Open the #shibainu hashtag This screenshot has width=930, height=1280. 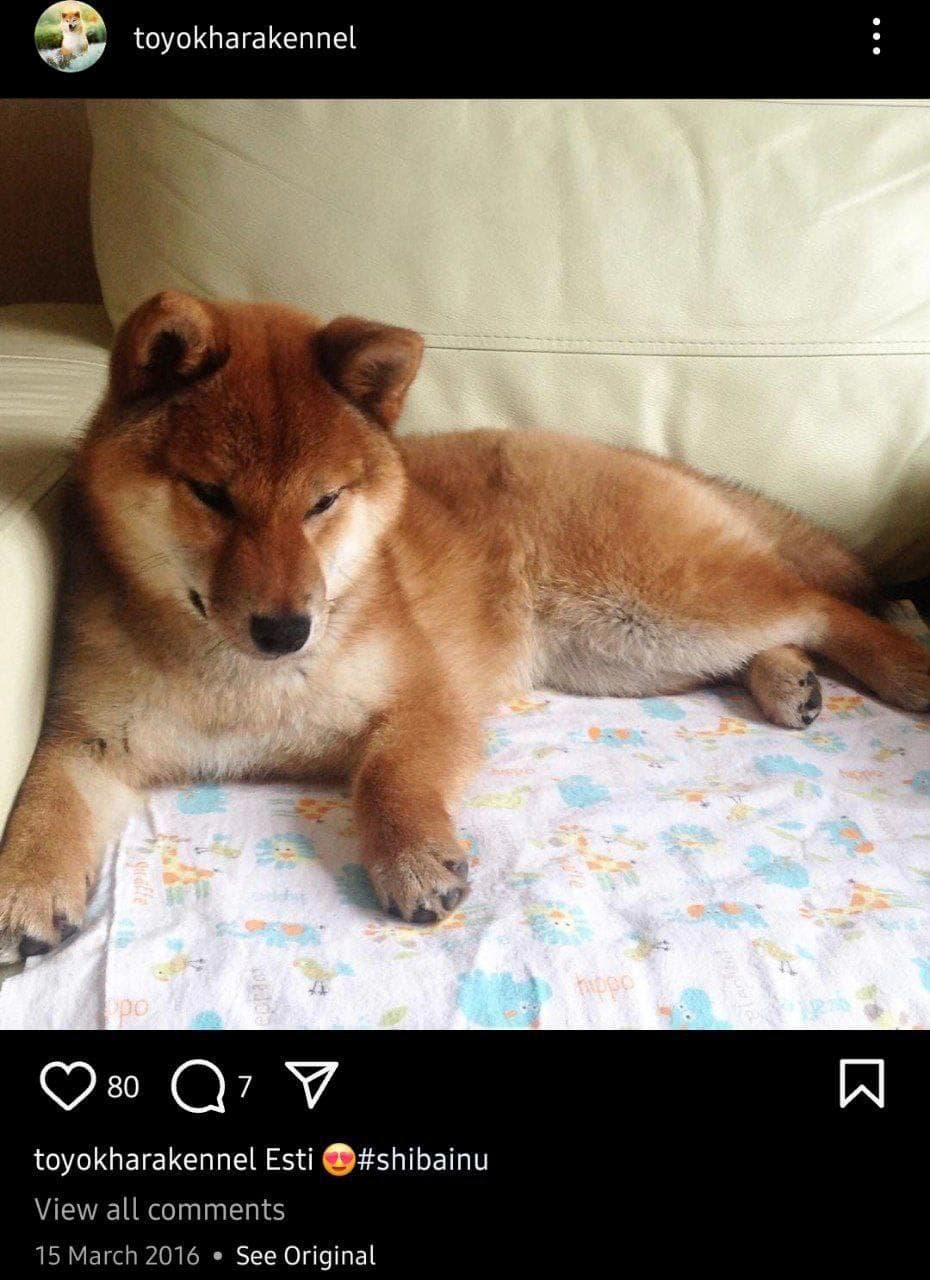pos(423,1160)
